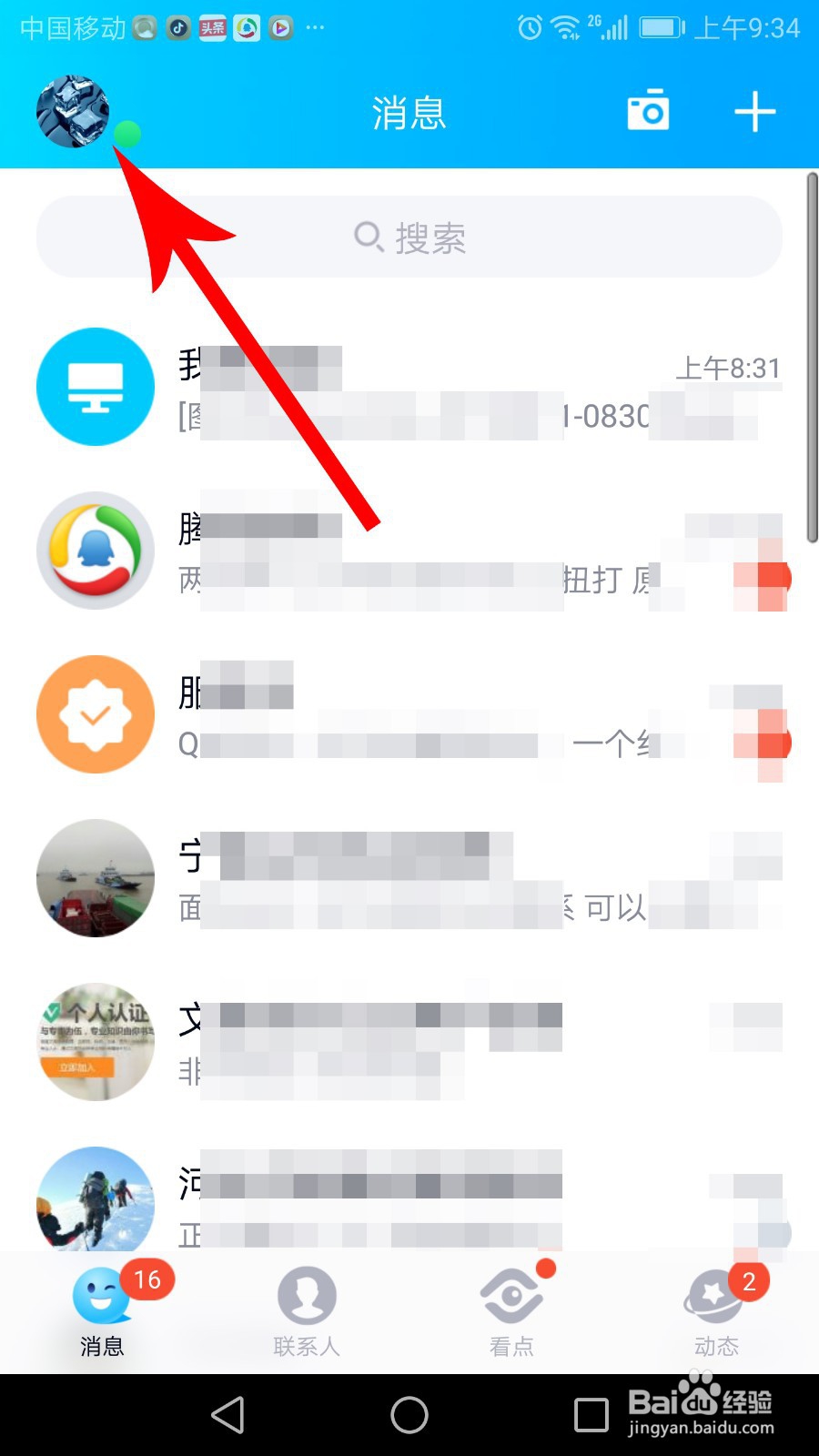The image size is (819, 1456).
Task: Open the ship photo contact avatar
Action: click(x=95, y=878)
